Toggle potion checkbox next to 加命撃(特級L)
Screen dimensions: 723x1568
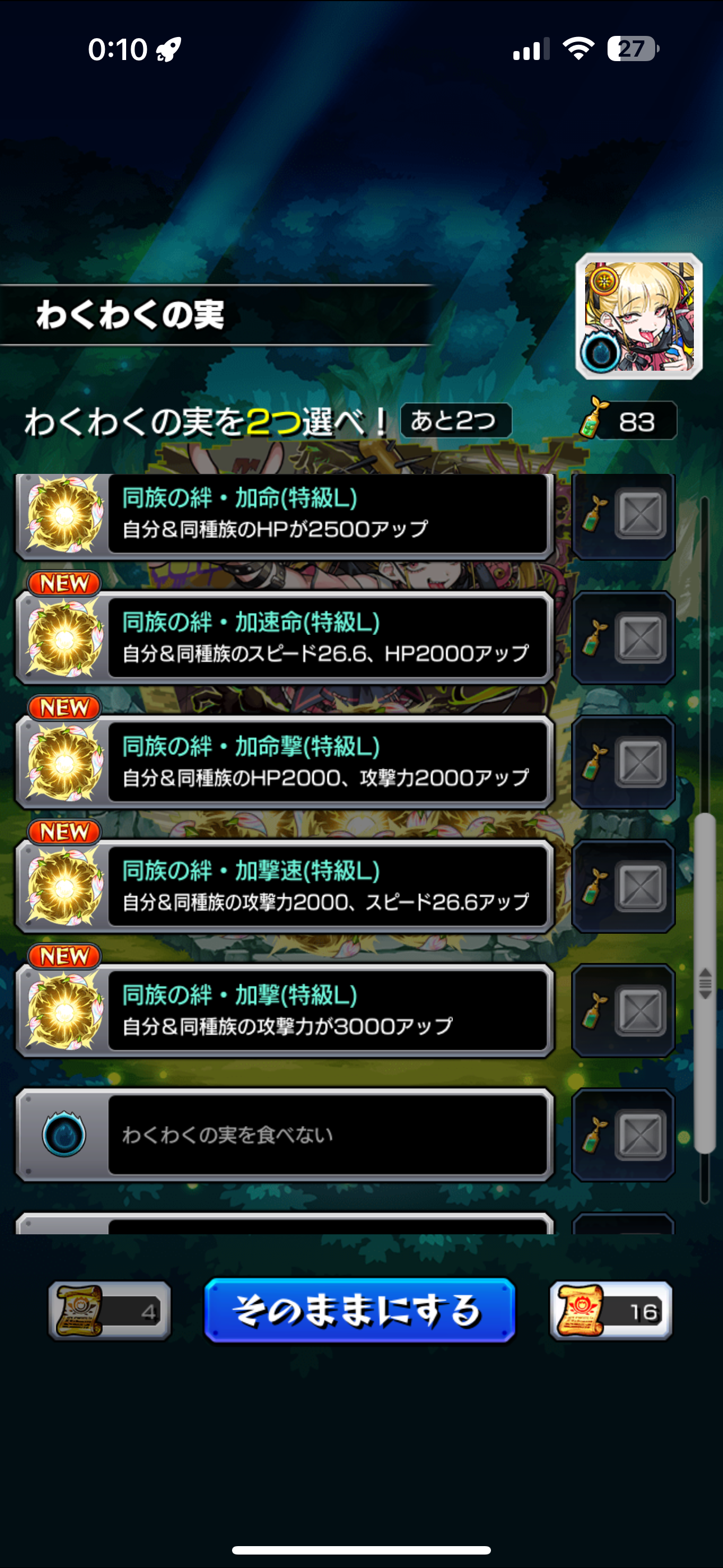(x=639, y=762)
